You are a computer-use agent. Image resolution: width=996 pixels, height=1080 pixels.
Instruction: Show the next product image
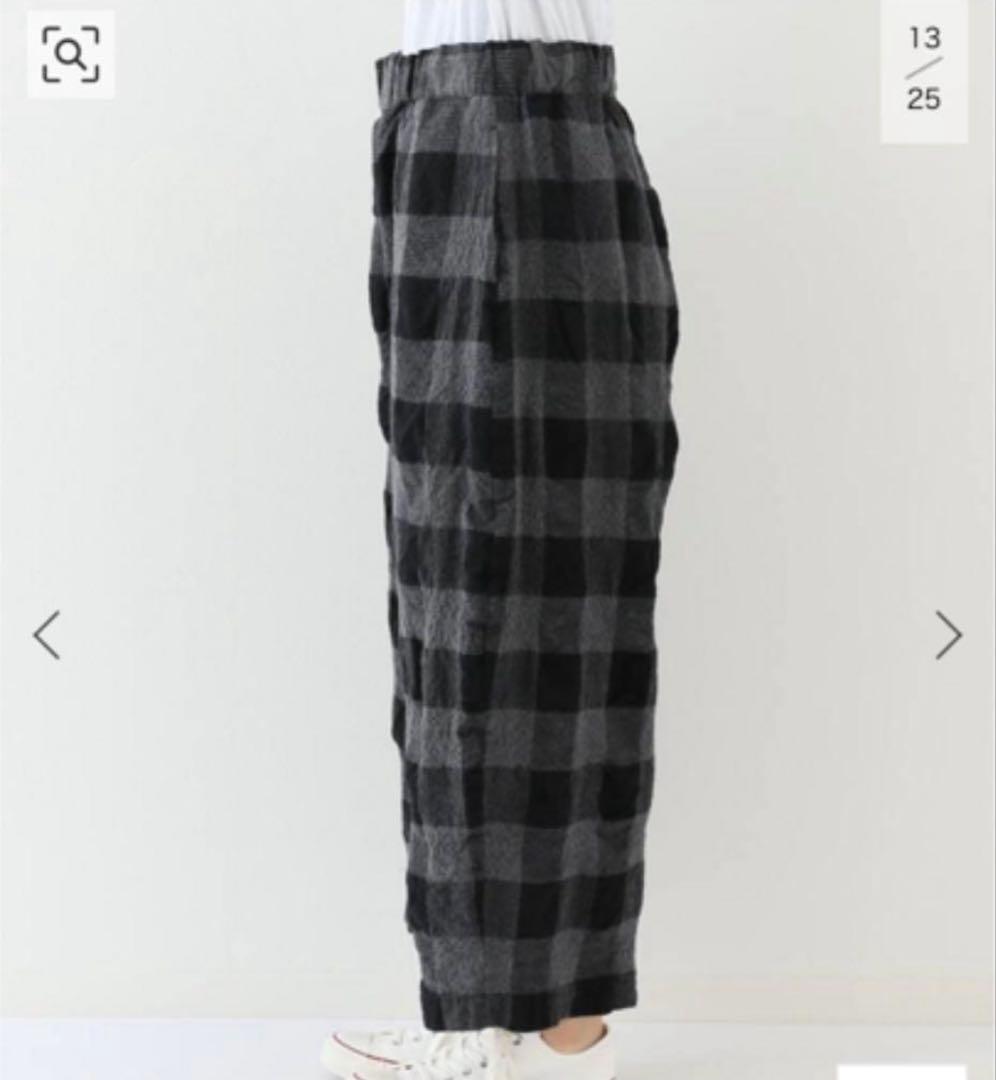coord(947,635)
